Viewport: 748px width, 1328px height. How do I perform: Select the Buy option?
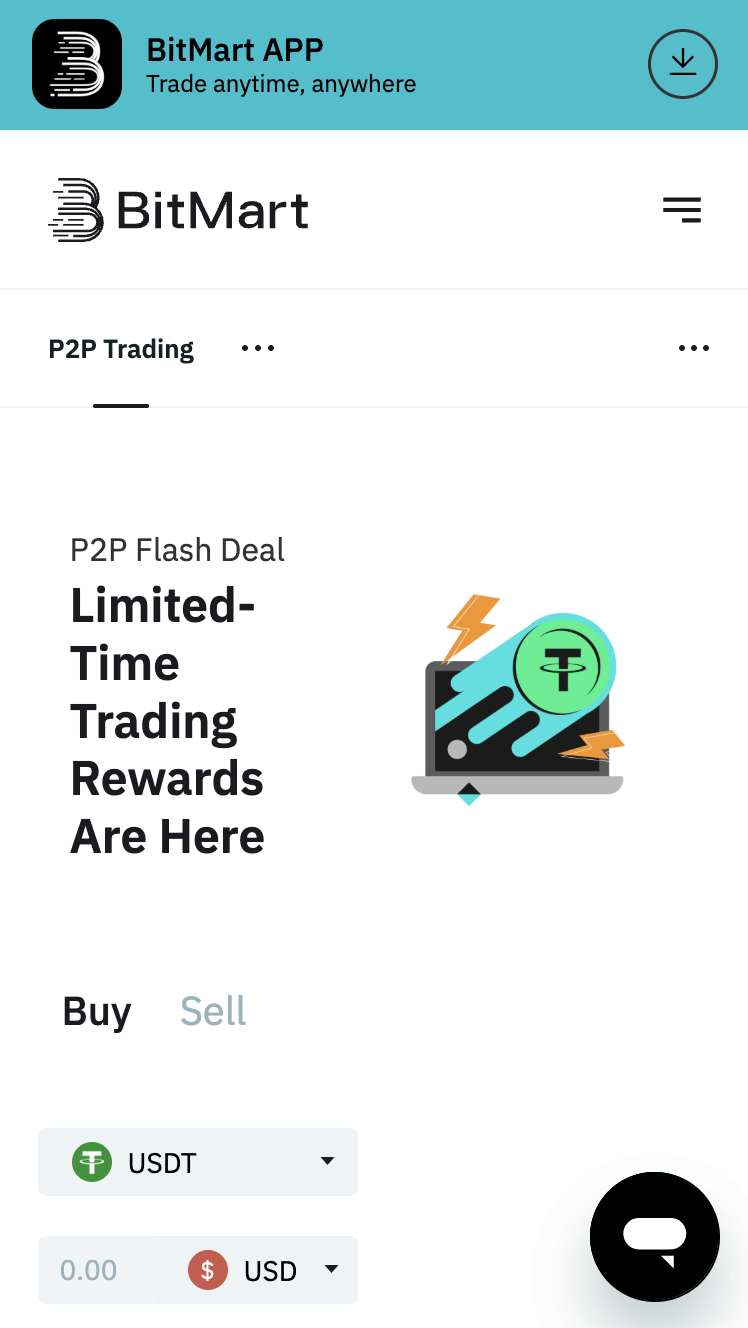click(x=96, y=1011)
